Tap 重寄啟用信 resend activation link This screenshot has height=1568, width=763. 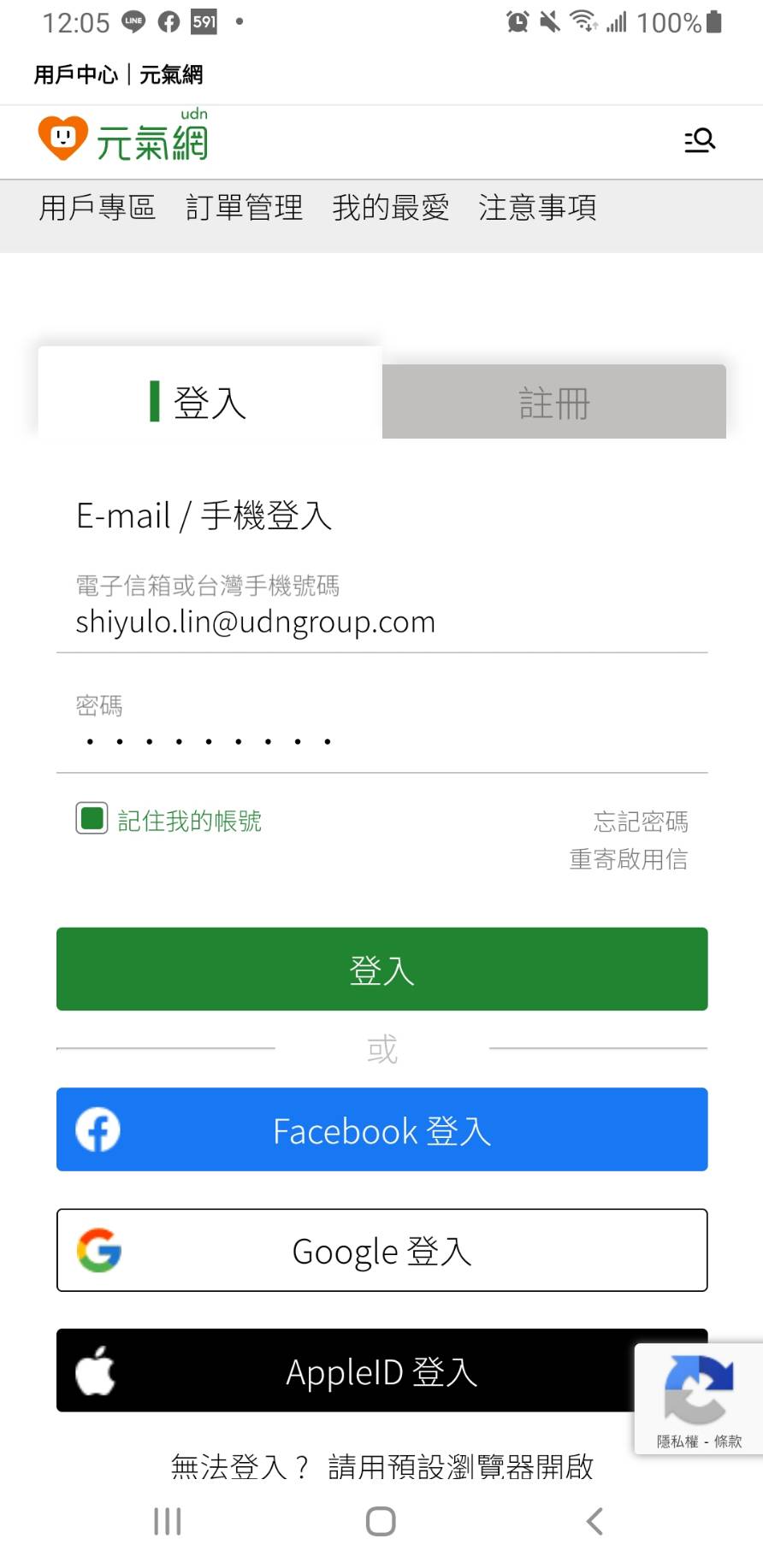tap(629, 859)
